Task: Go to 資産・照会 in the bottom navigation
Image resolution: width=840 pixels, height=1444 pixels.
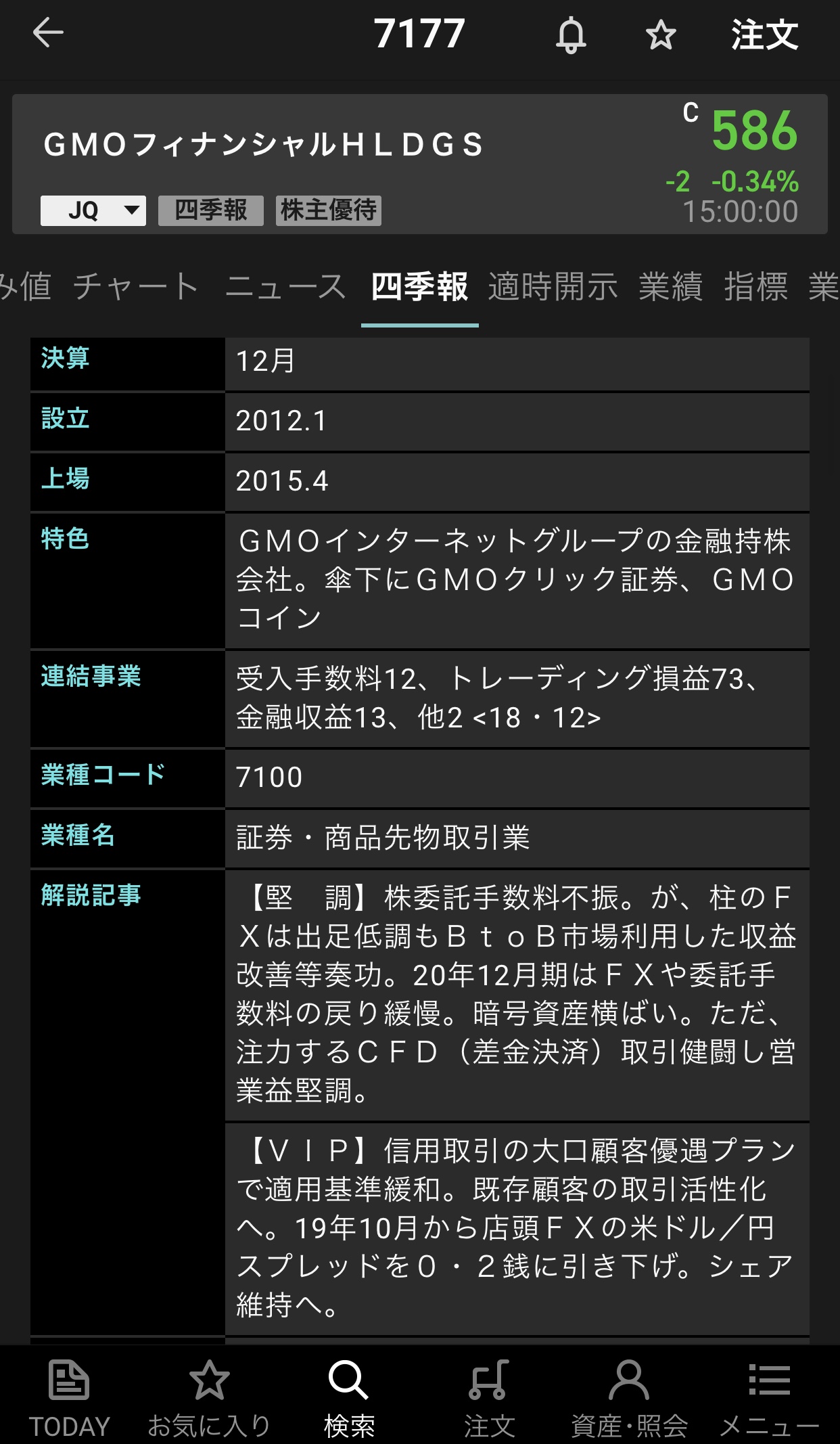Action: pyautogui.click(x=629, y=1397)
